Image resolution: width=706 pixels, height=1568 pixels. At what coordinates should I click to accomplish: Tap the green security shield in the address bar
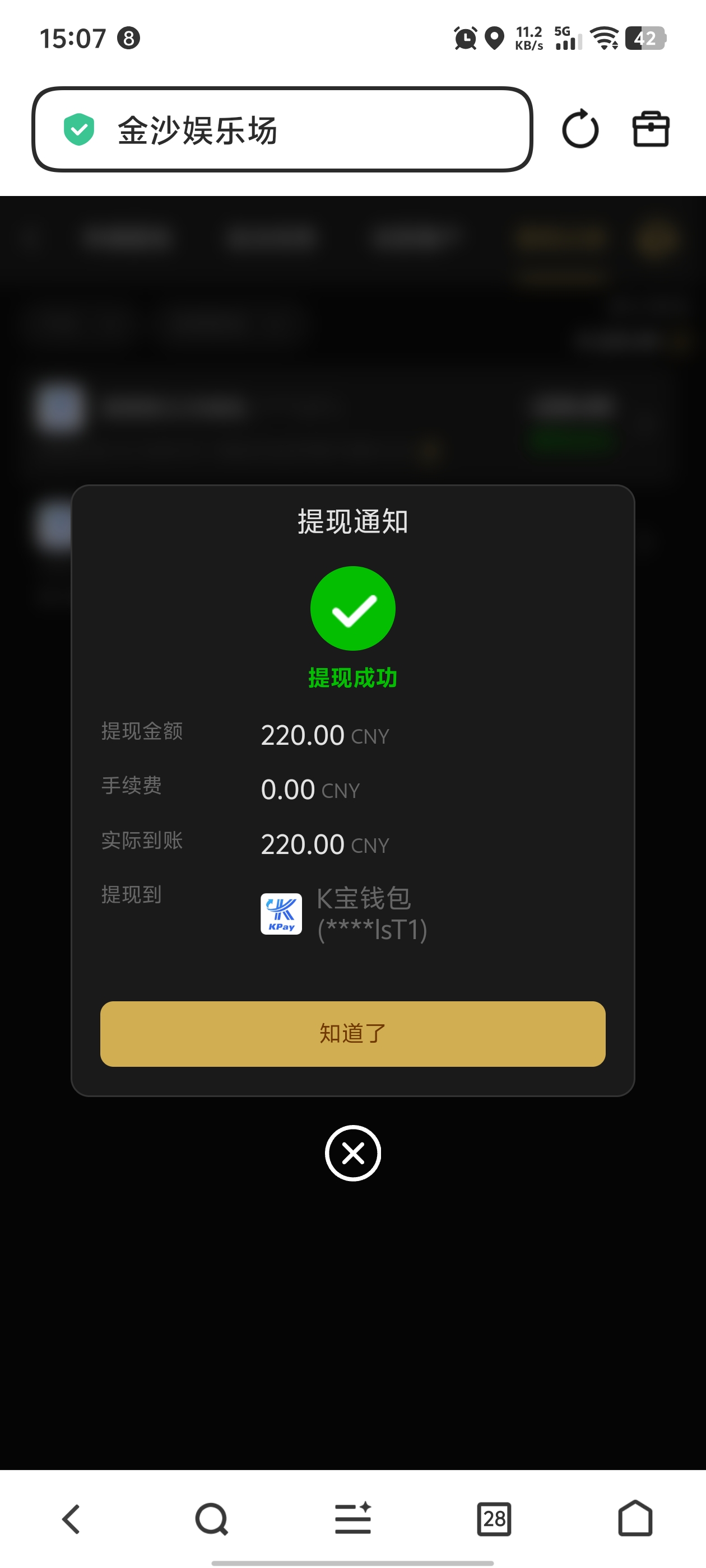78,128
